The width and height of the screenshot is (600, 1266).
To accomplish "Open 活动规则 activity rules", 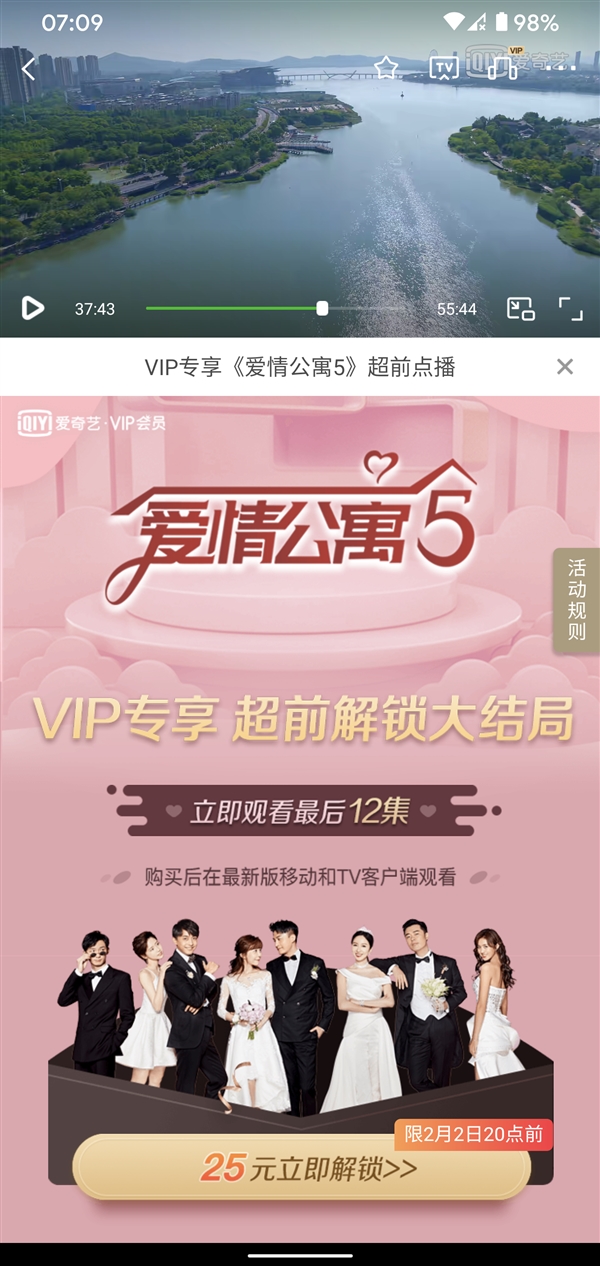I will point(576,600).
